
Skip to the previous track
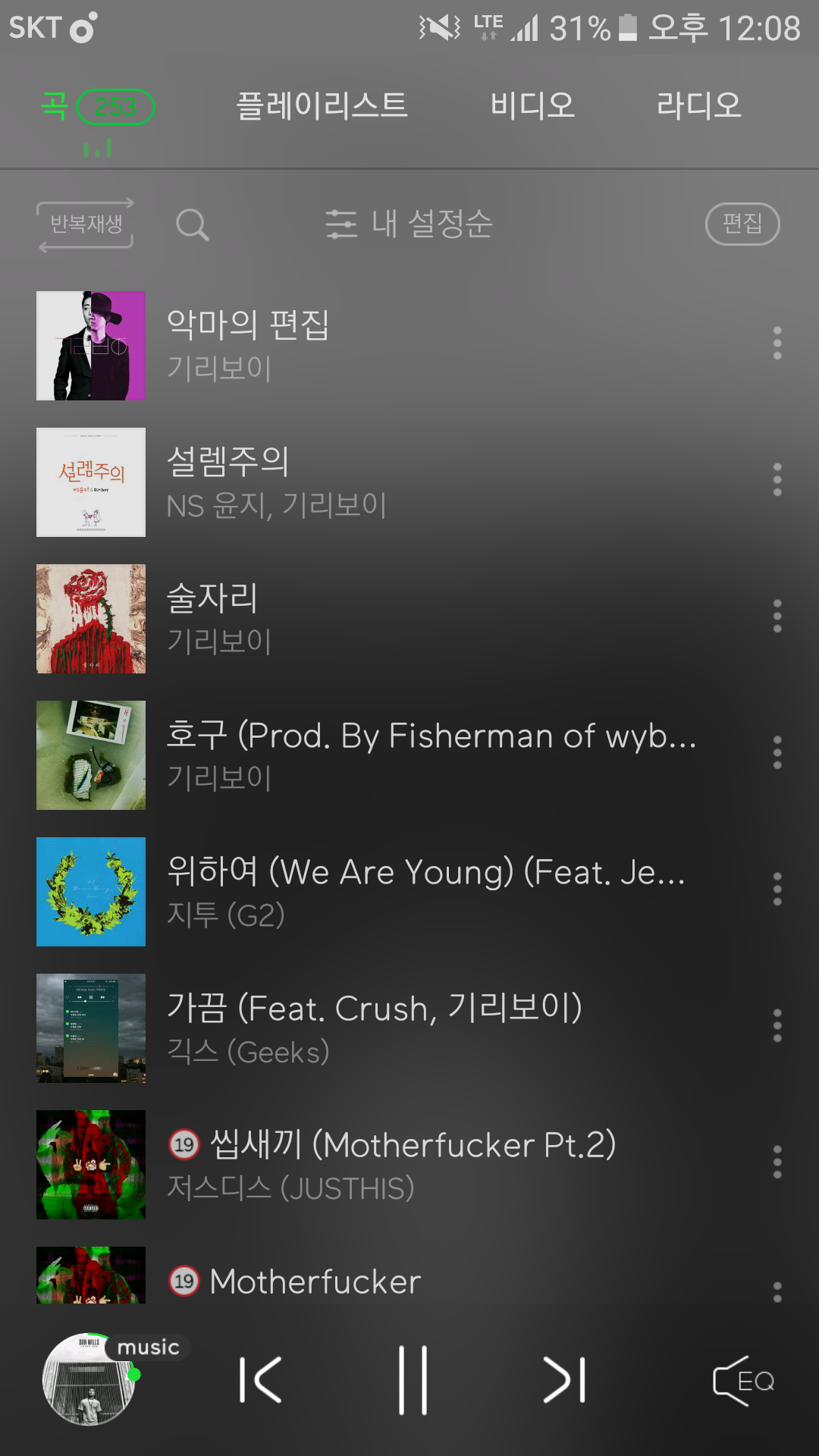(x=260, y=1380)
